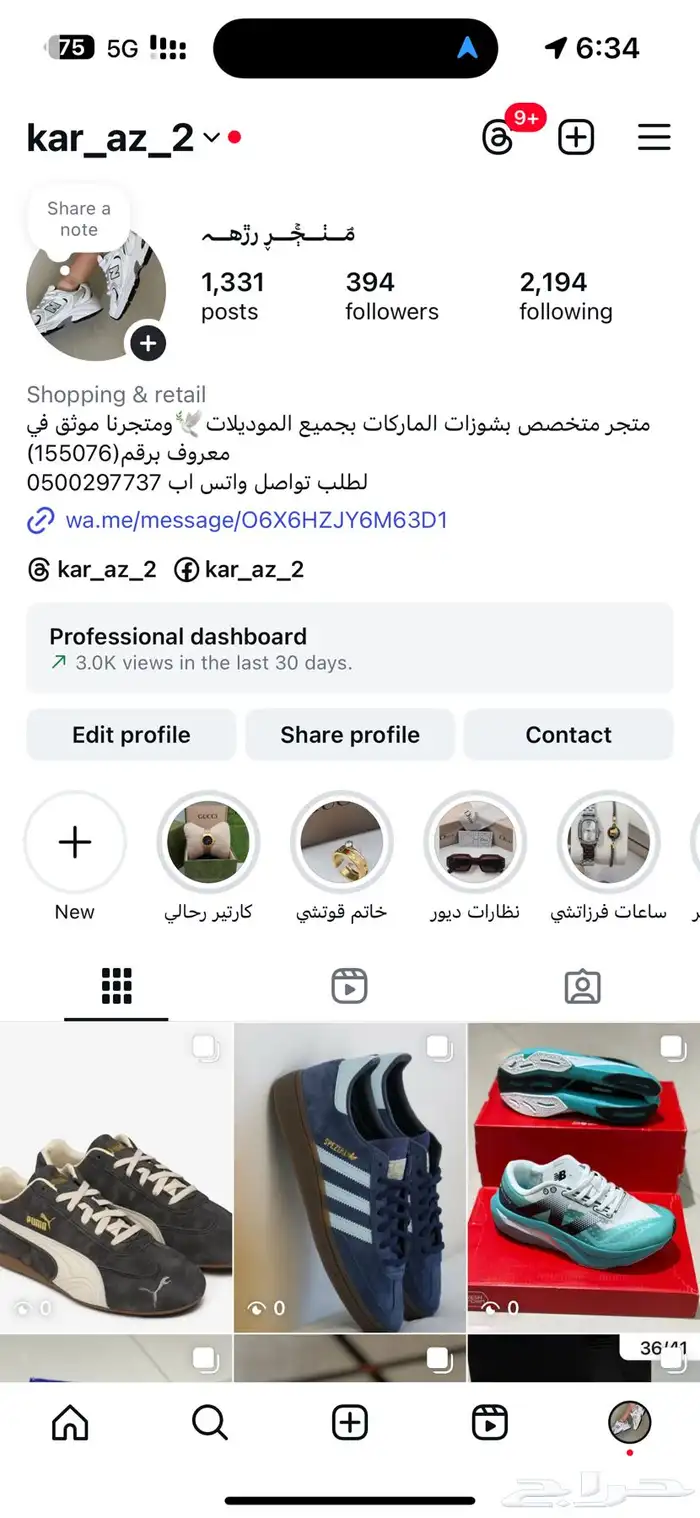Go to the Home feed
Image resolution: width=700 pixels, height=1518 pixels.
pyautogui.click(x=70, y=1422)
